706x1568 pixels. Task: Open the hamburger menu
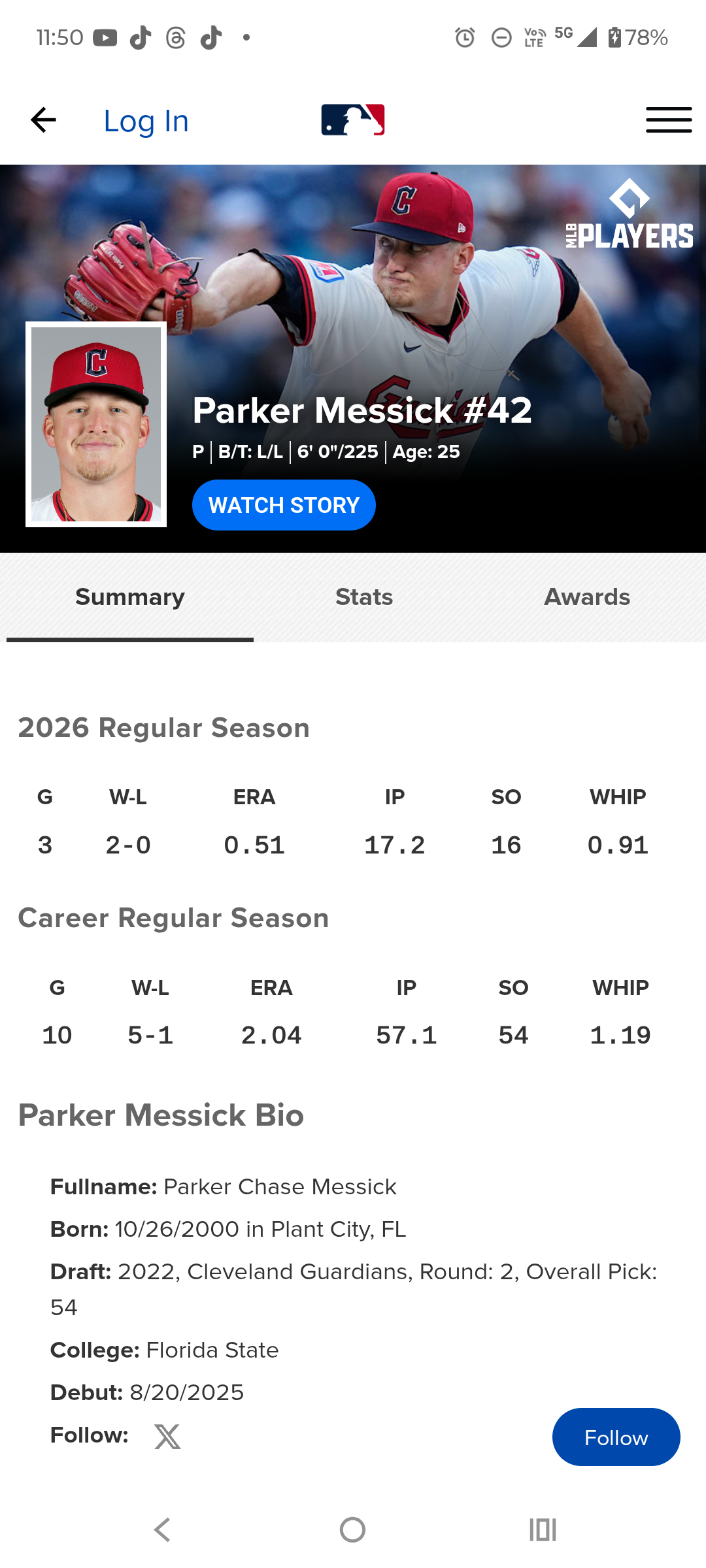click(669, 120)
